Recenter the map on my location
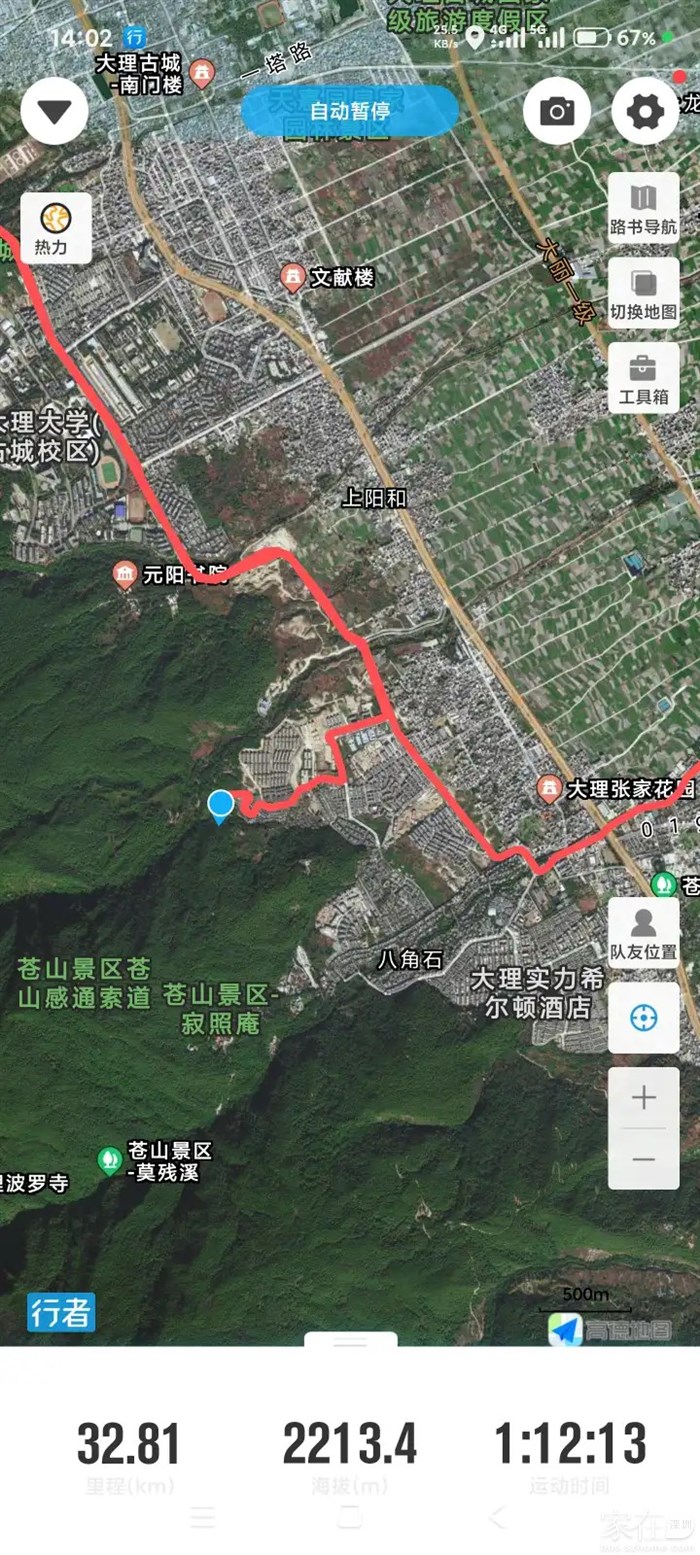The image size is (700, 1555). (644, 1018)
